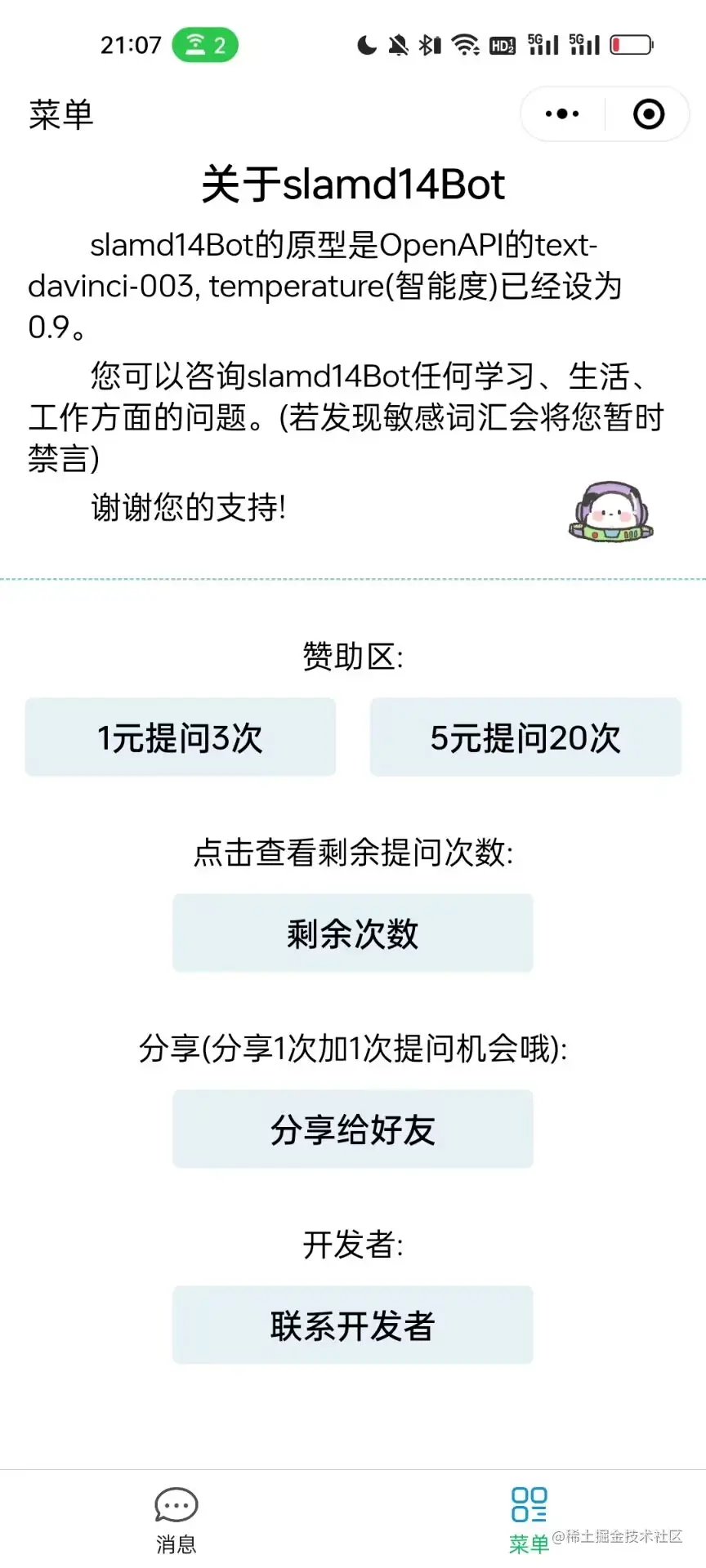Close the mini program via capsule button
The height and width of the screenshot is (1568, 706).
coord(649,114)
